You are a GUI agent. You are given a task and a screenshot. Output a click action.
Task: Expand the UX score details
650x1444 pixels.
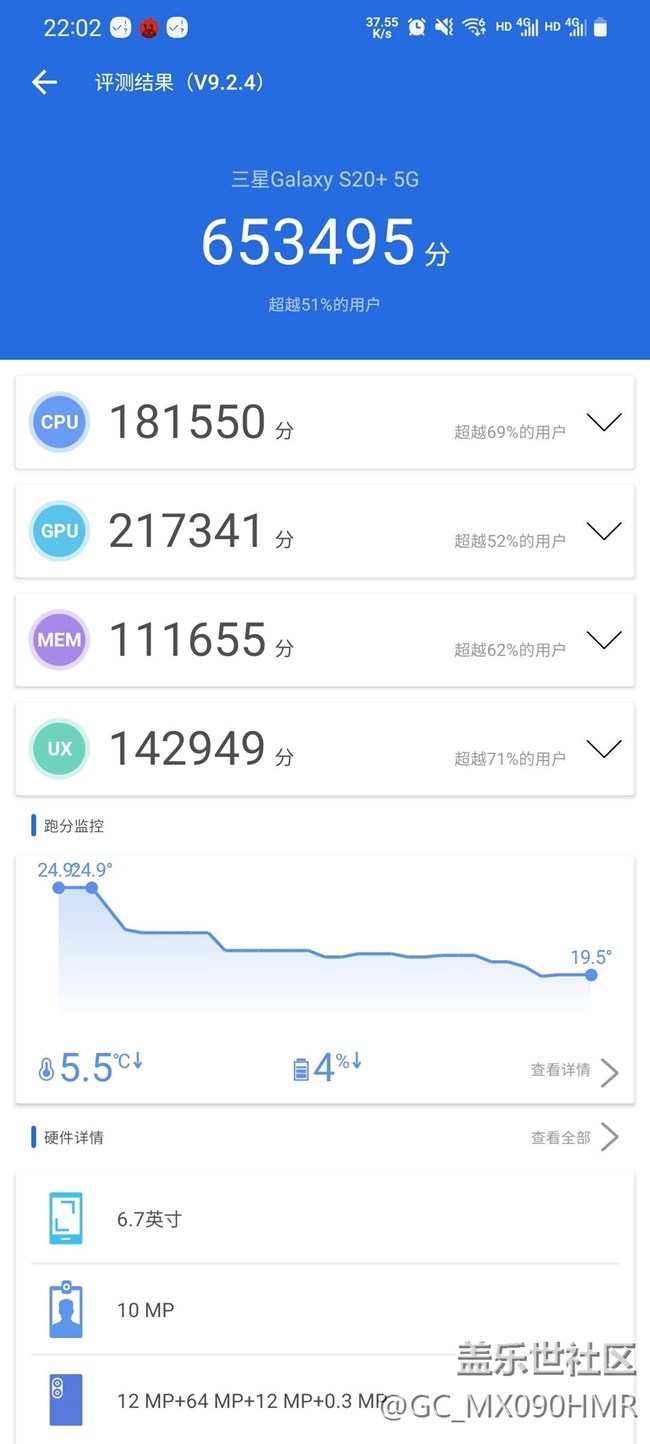click(604, 749)
